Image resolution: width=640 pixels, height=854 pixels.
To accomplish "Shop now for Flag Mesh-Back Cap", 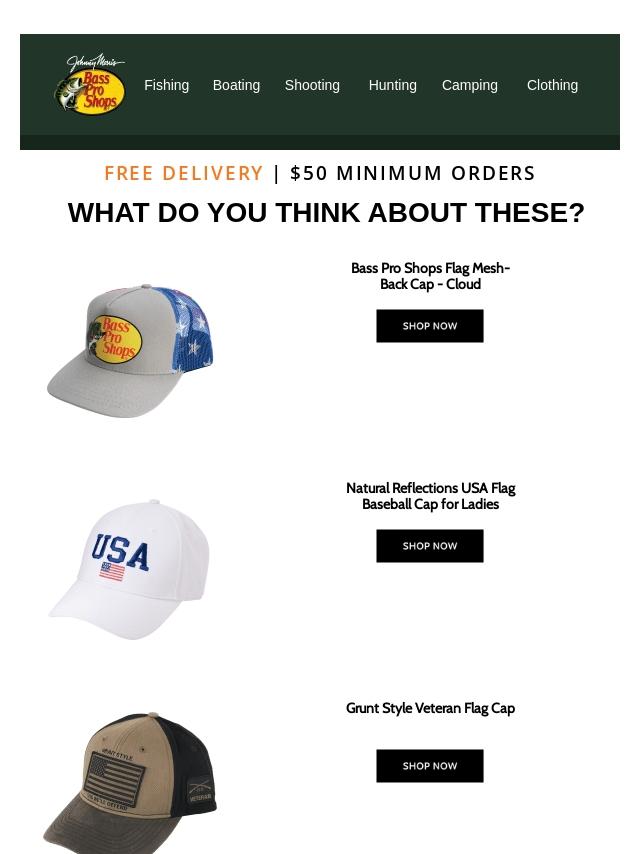I will tap(429, 326).
